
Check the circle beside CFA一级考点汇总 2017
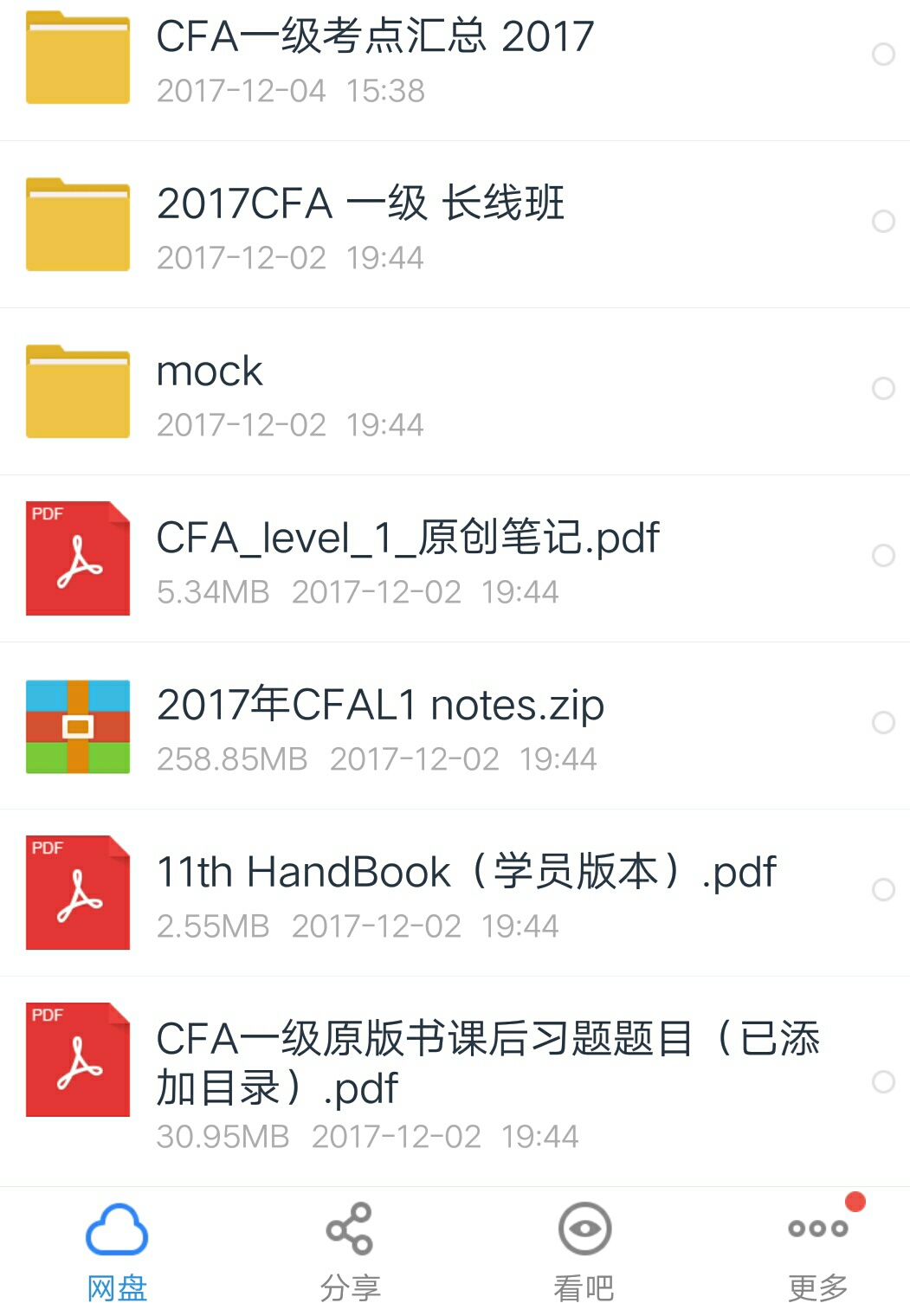click(x=883, y=55)
